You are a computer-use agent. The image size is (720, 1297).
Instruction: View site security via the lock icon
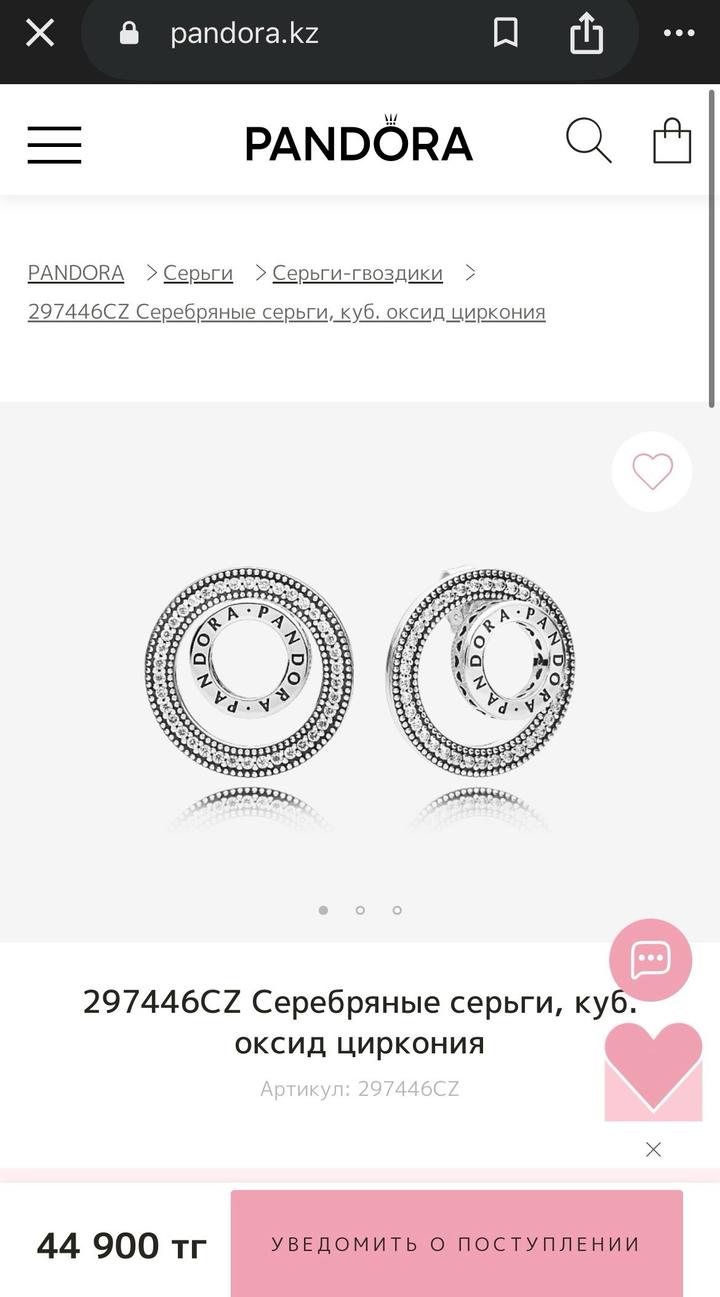(128, 32)
